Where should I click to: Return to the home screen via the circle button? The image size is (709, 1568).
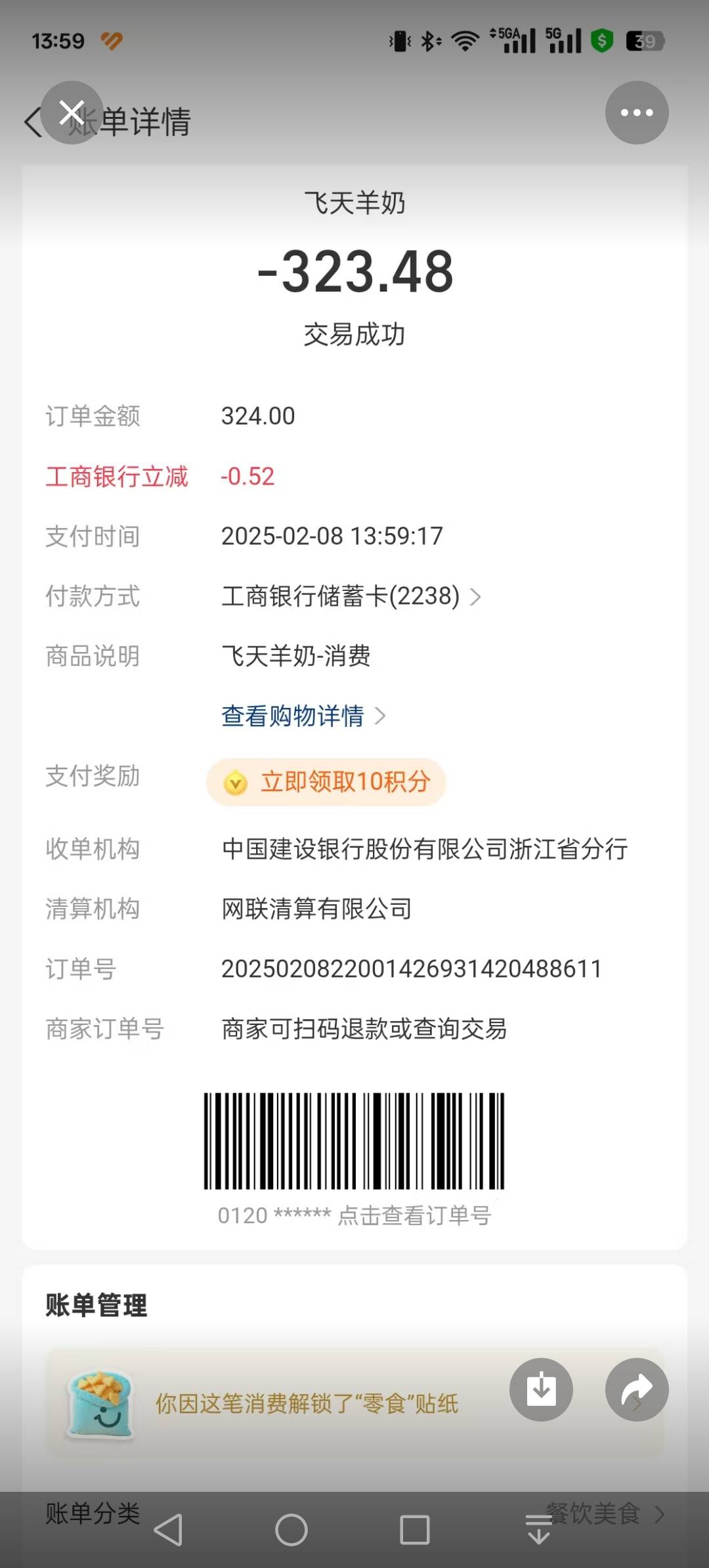291,1530
